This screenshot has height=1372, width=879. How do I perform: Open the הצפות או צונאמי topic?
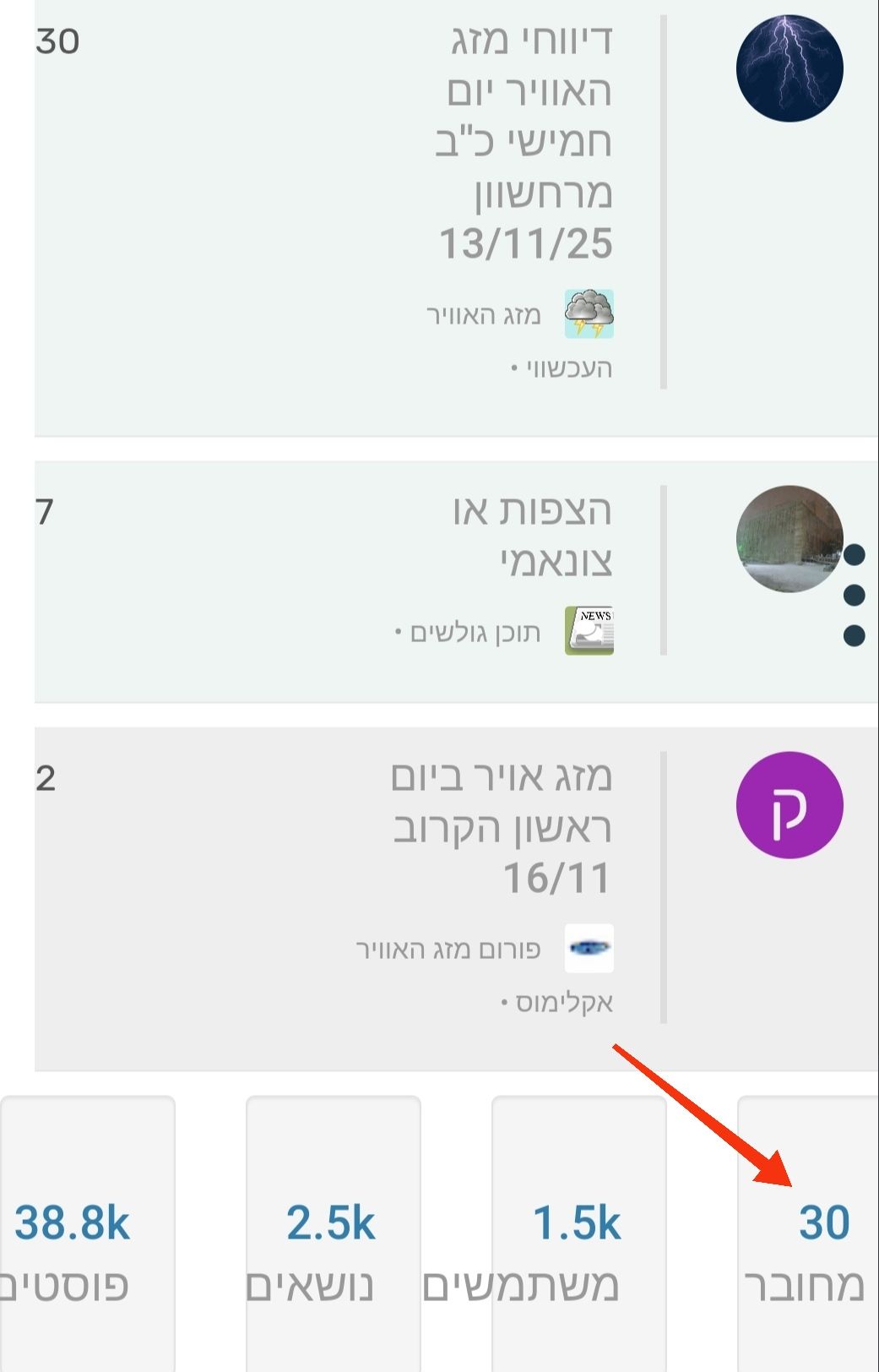coord(534,536)
